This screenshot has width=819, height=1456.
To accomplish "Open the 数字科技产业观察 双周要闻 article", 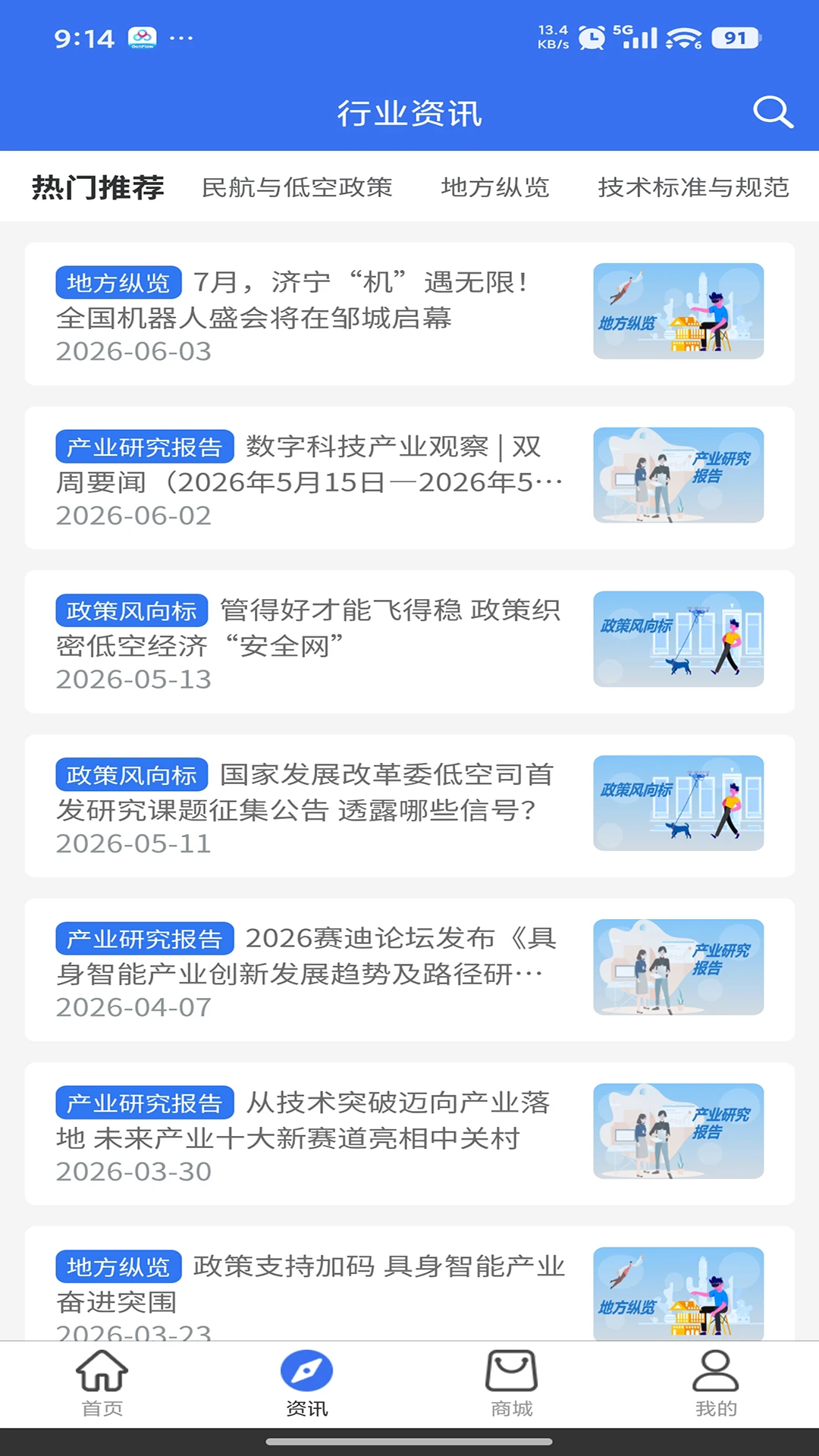I will tap(409, 478).
